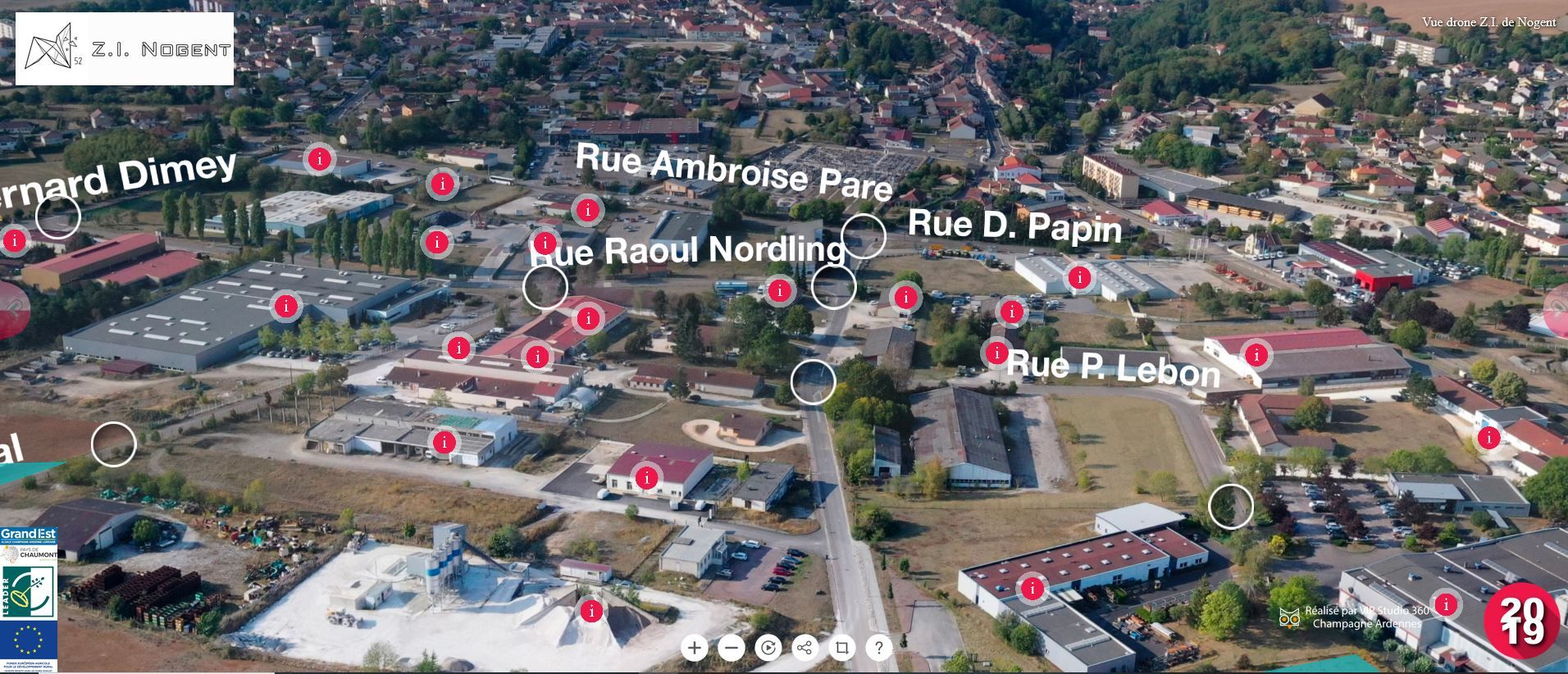Image resolution: width=1568 pixels, height=674 pixels.
Task: Share this panorama view
Action: (x=805, y=649)
